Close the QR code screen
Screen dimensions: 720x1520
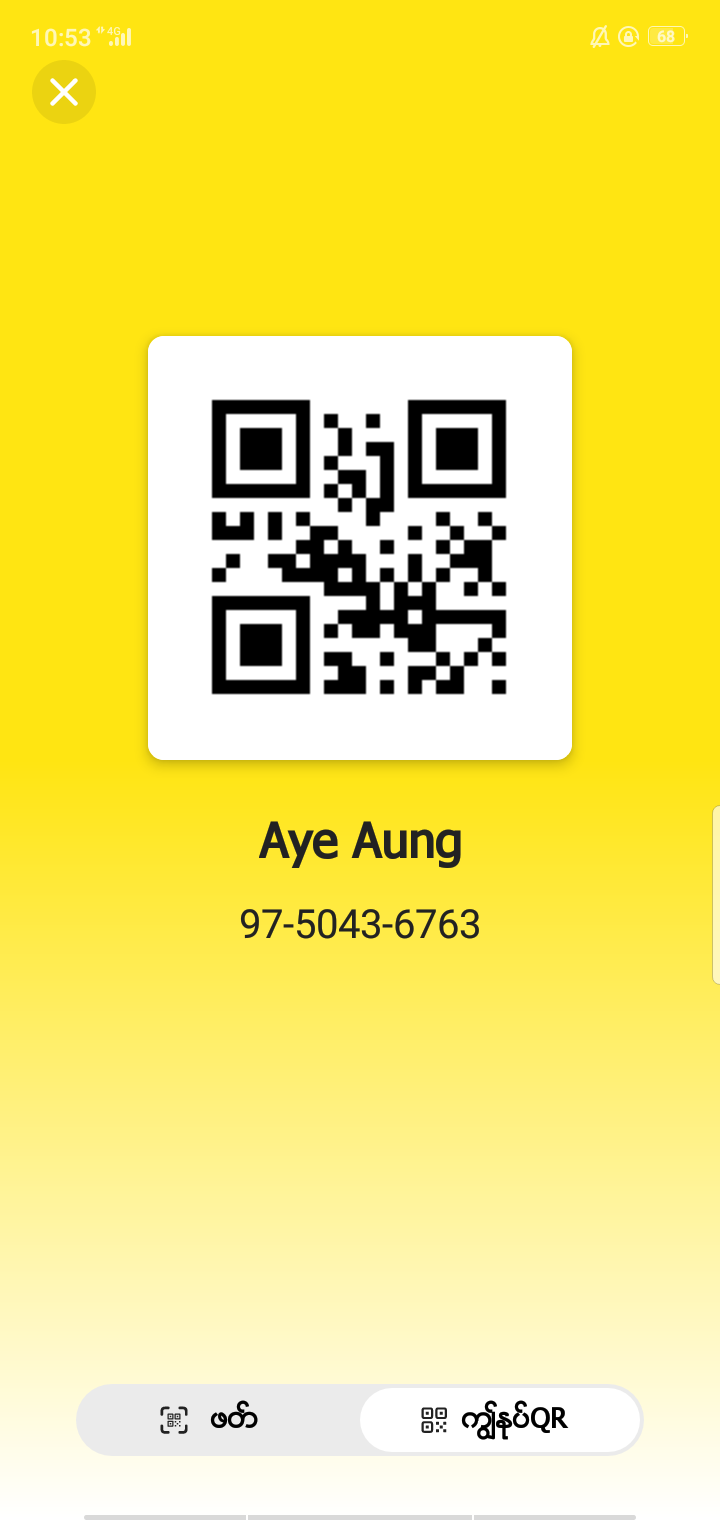64,92
